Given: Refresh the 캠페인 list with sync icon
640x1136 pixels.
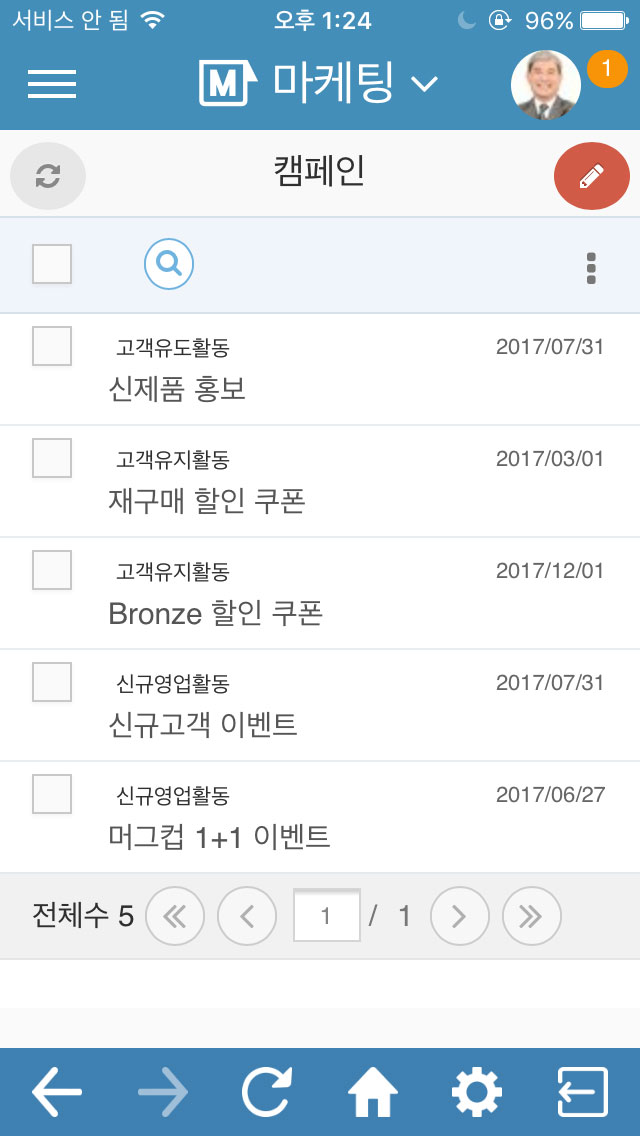Looking at the screenshot, I should (x=48, y=176).
